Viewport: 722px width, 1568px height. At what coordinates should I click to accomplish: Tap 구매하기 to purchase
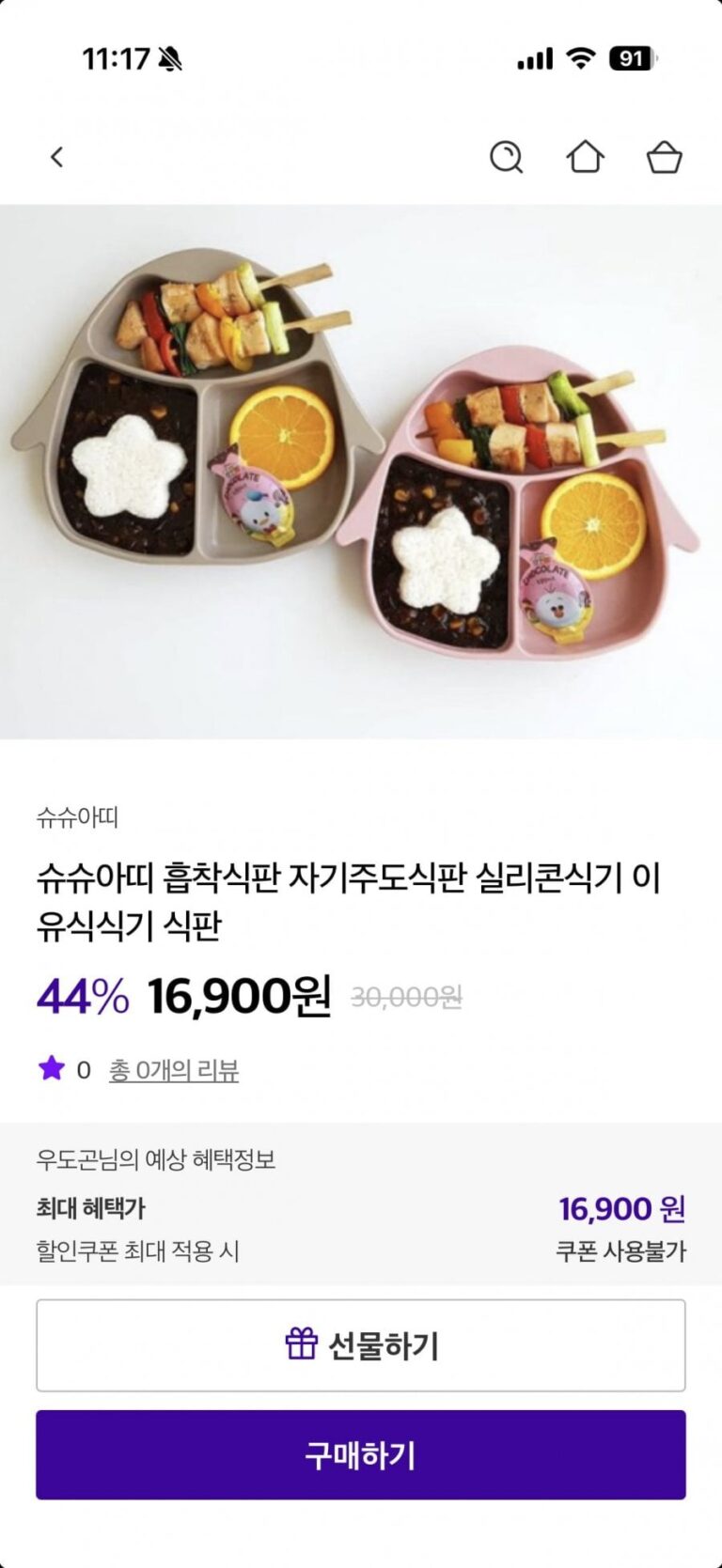[x=361, y=1454]
